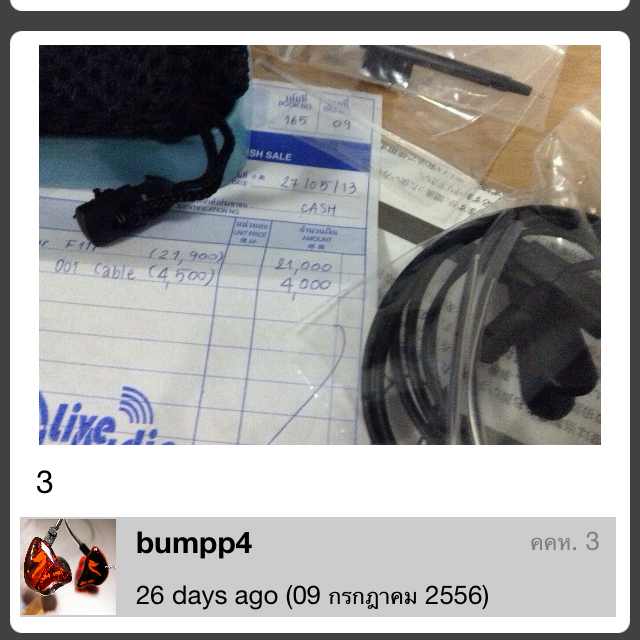Open the receipt photo in the post
640x640 pixels.
(x=320, y=245)
